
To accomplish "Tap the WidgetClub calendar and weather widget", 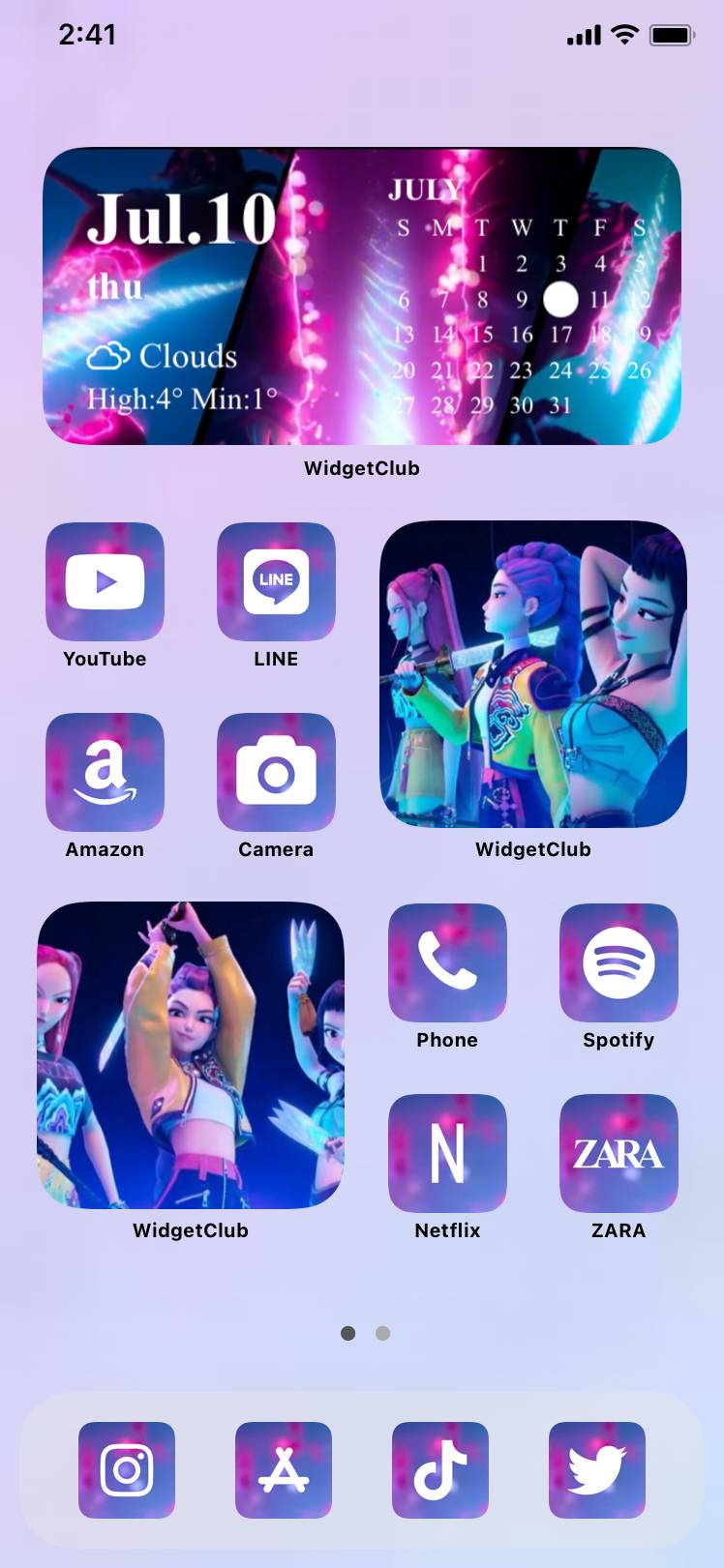I will point(362,296).
